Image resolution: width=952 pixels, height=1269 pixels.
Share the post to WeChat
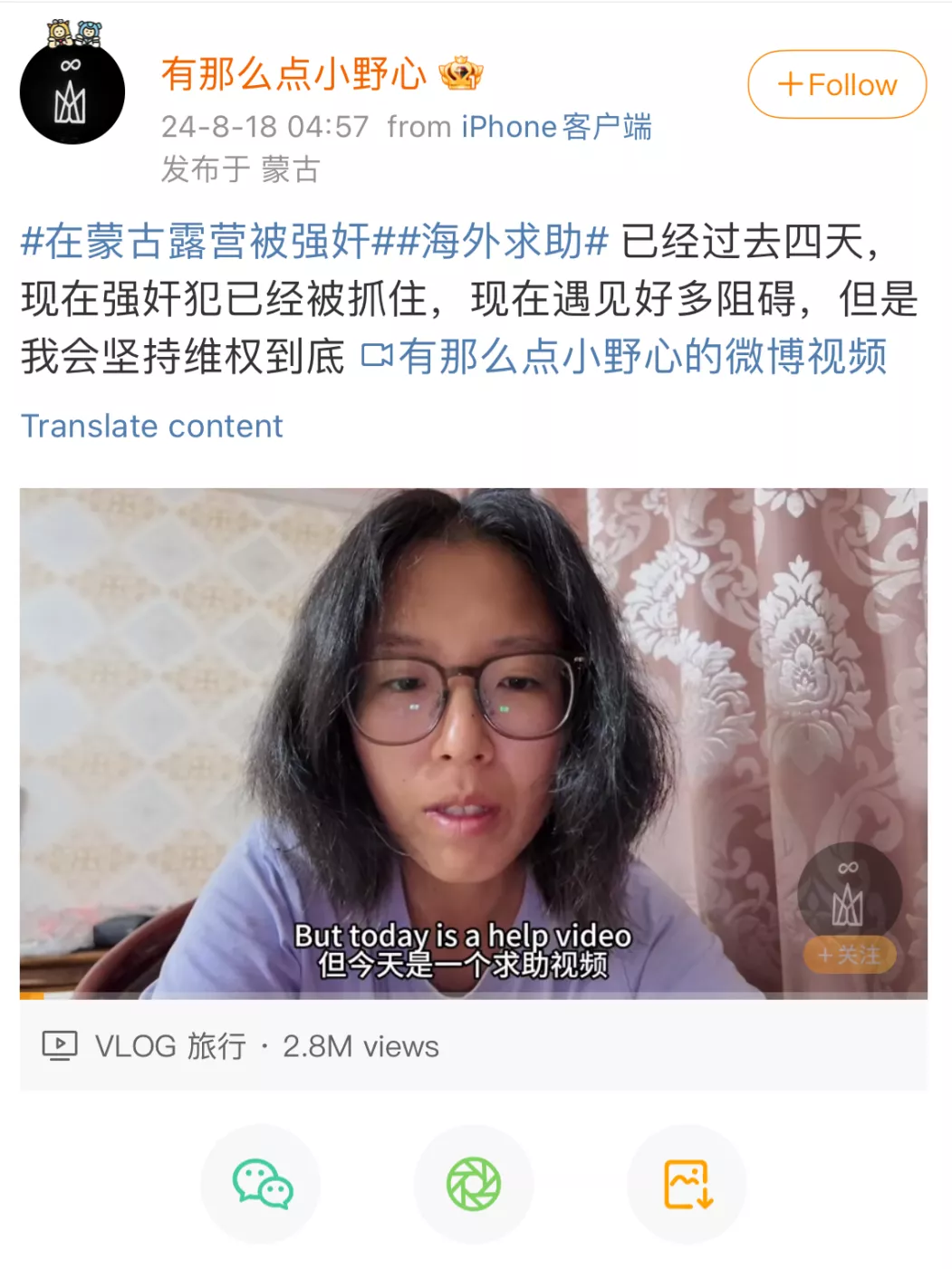click(261, 1184)
